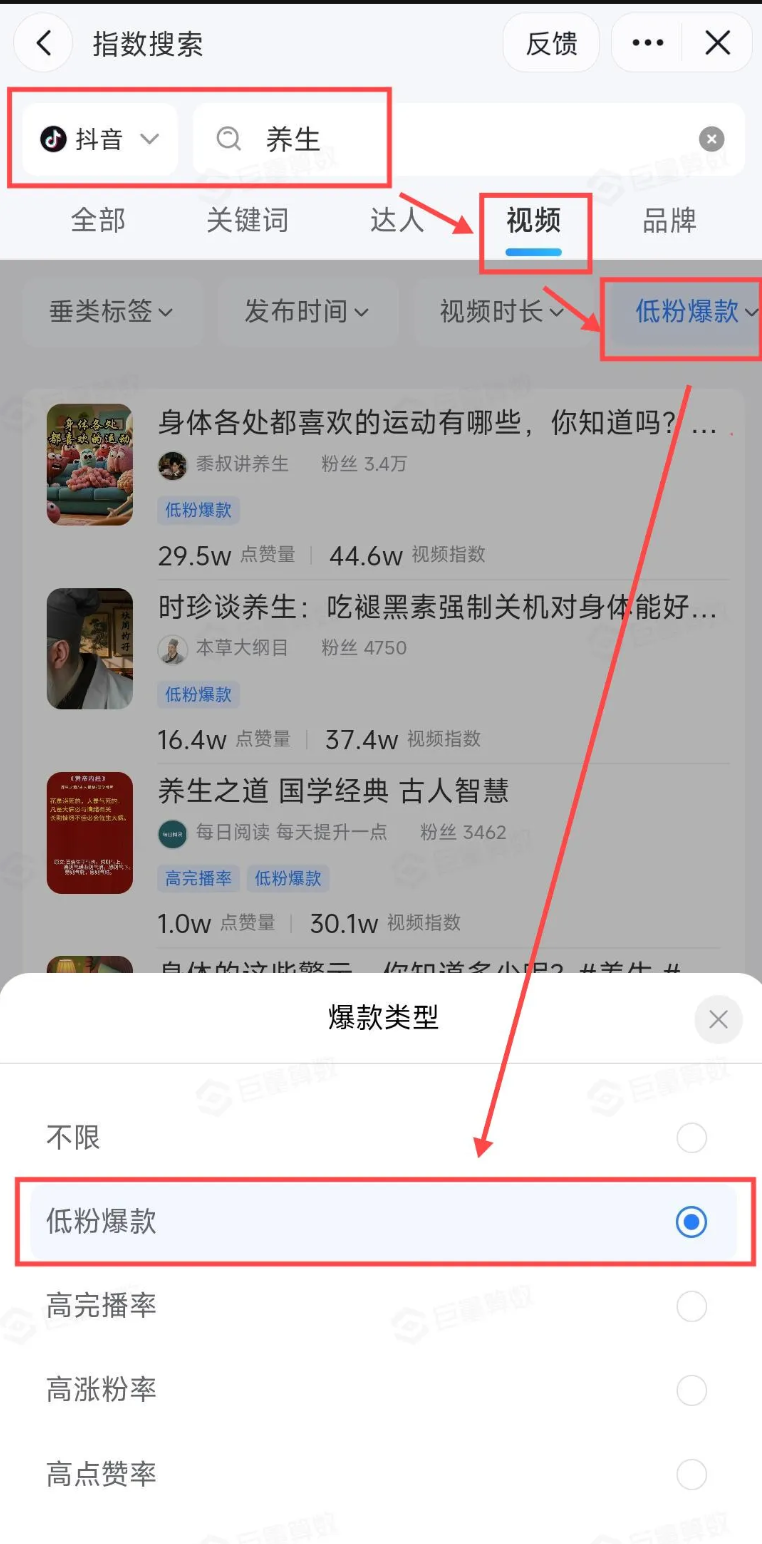Switch to the 全部 tab
Image resolution: width=762 pixels, height=1544 pixels.
[x=98, y=220]
